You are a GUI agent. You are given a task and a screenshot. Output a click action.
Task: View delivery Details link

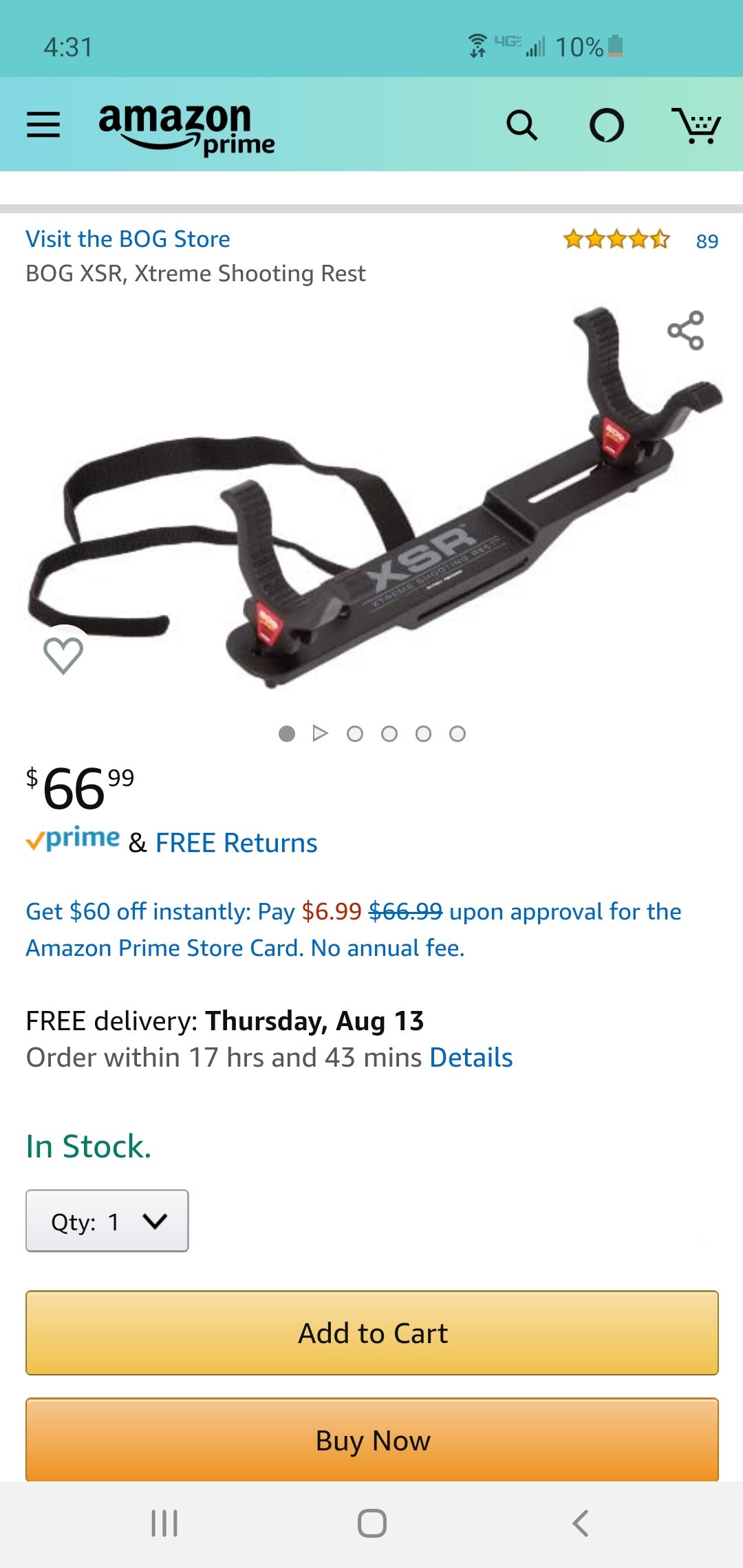(x=471, y=1058)
